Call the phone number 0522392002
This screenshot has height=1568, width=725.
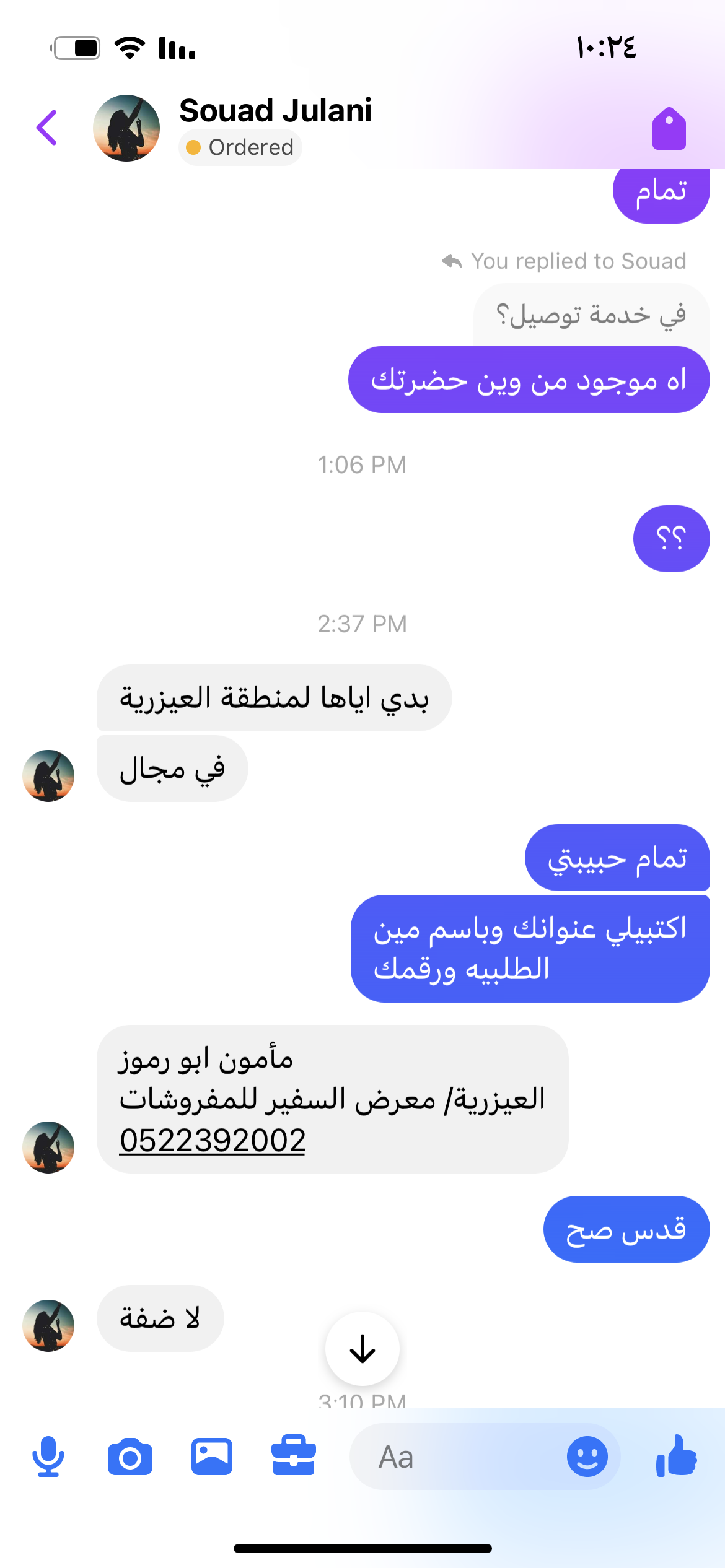coord(213,1140)
